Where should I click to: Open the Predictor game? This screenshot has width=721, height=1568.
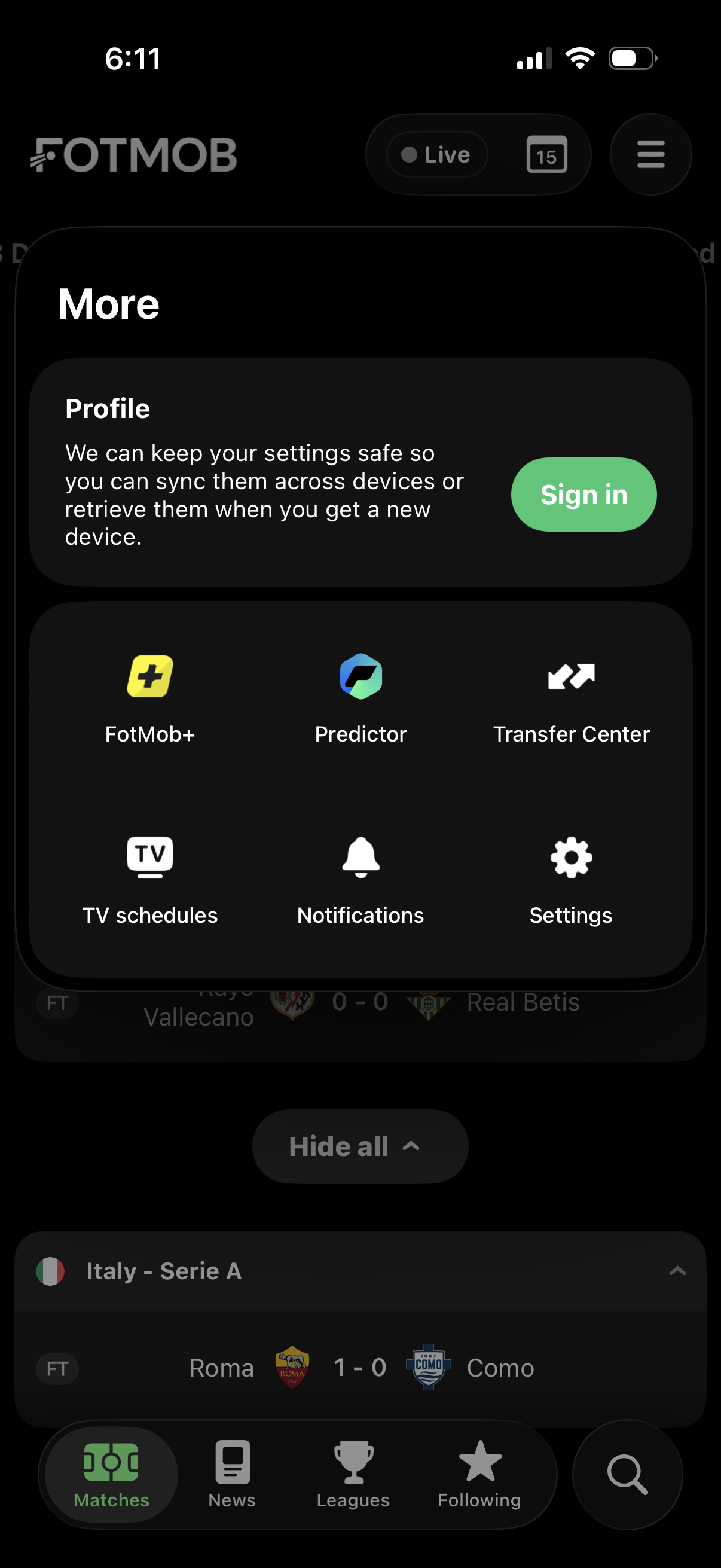[360, 698]
